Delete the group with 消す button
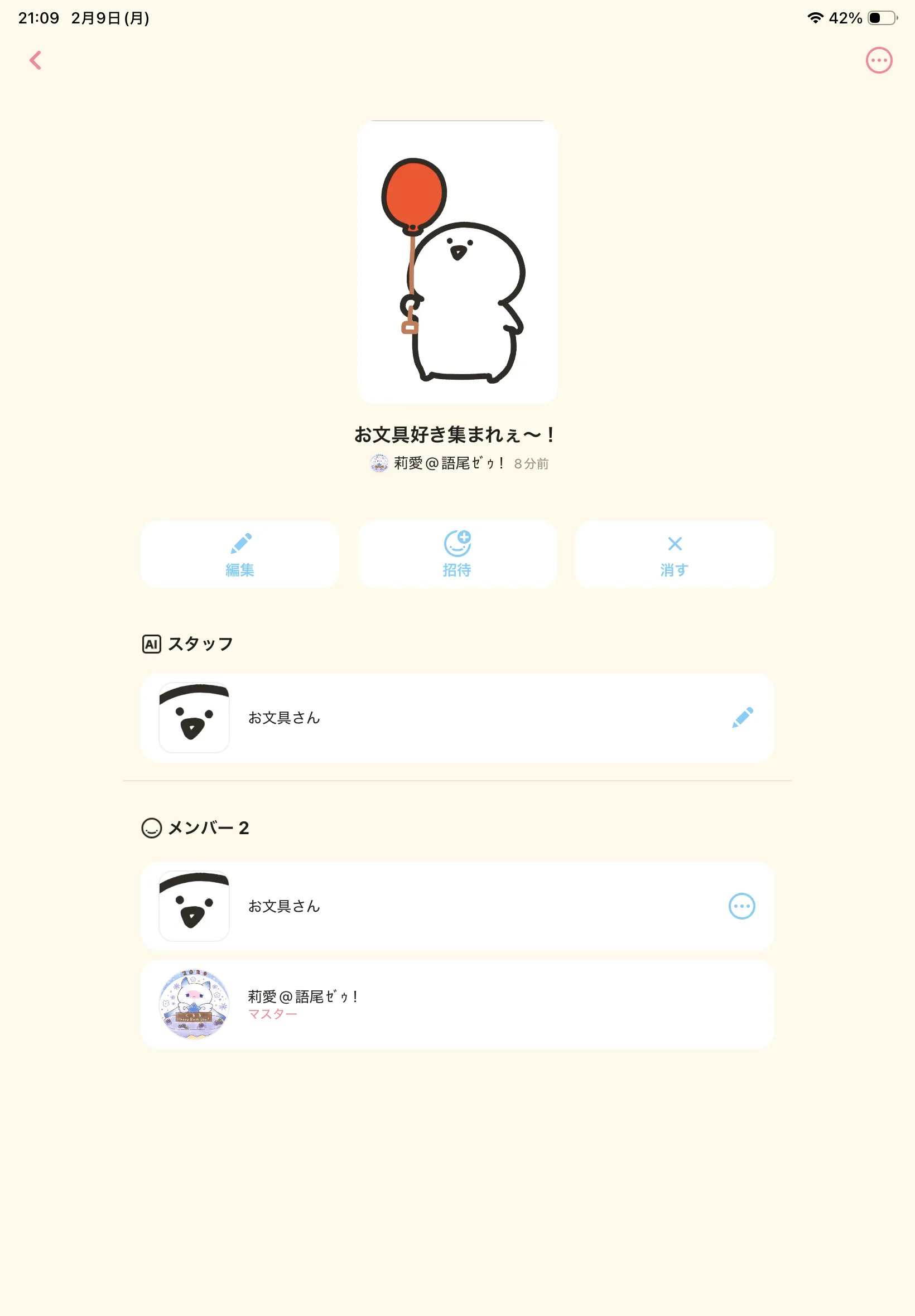915x1316 pixels. 674,554
